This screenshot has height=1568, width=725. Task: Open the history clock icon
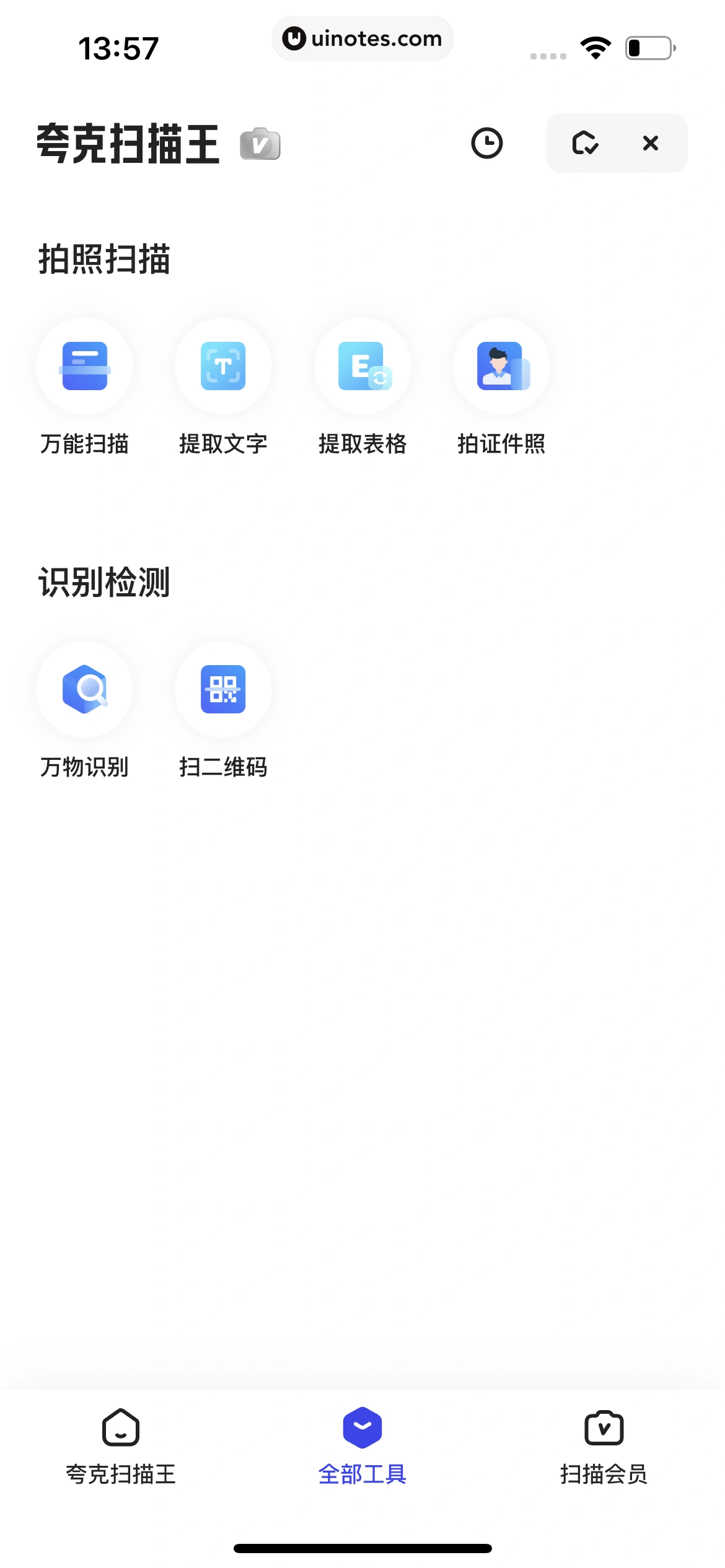click(487, 143)
